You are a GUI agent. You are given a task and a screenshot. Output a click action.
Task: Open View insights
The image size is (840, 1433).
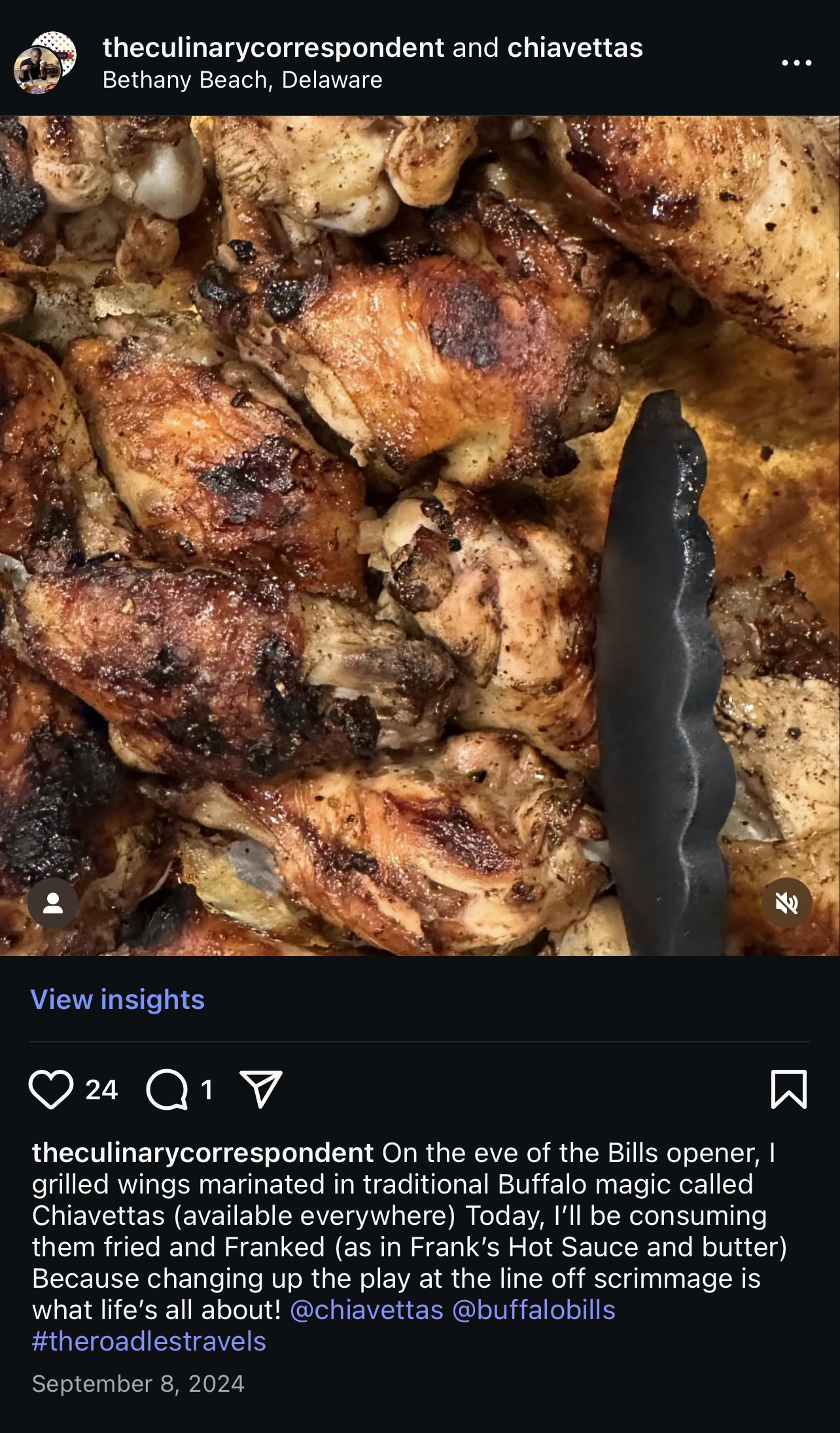pyautogui.click(x=118, y=999)
